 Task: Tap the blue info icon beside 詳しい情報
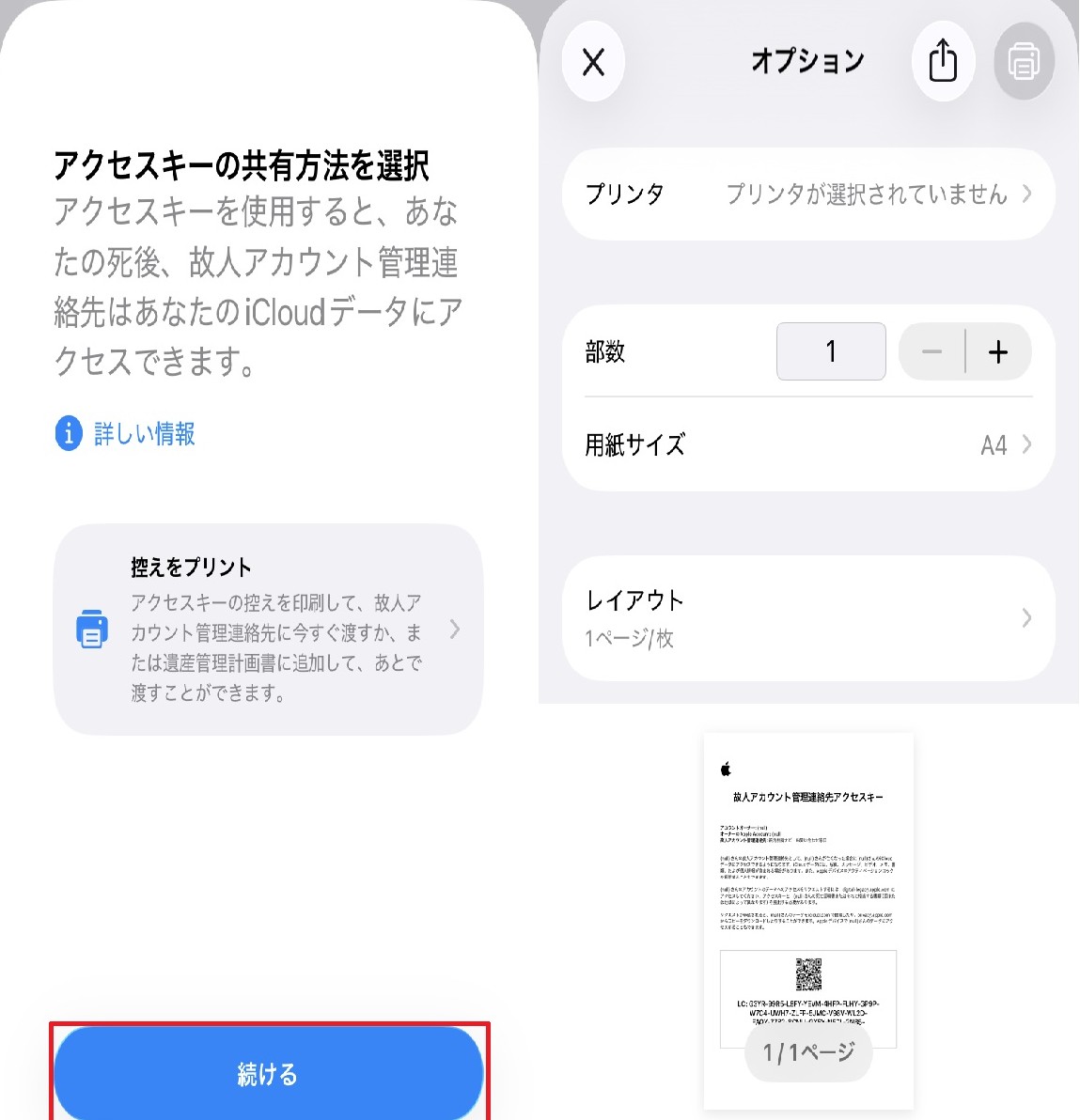67,435
